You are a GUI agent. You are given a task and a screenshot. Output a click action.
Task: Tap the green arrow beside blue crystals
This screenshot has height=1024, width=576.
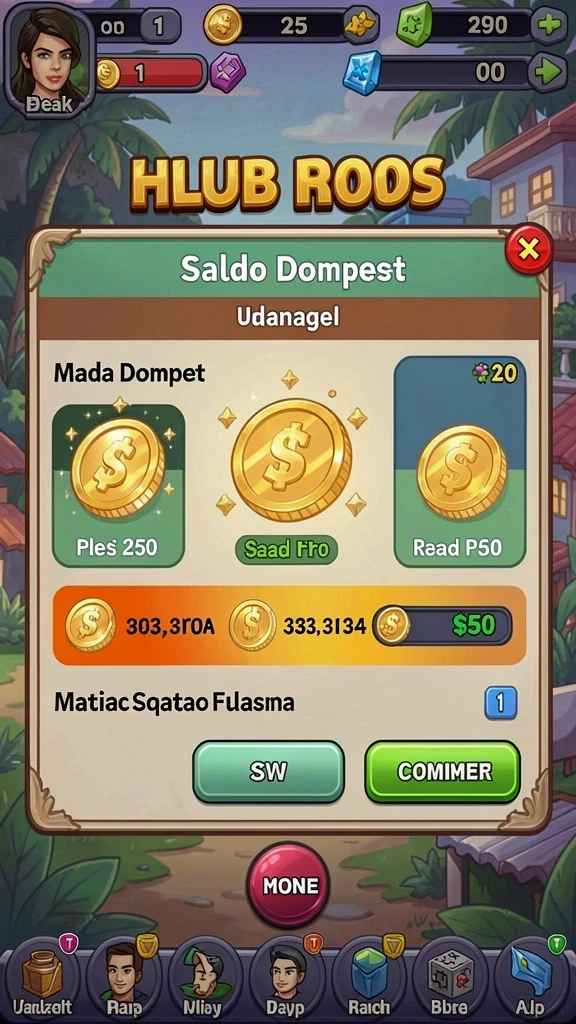point(547,72)
